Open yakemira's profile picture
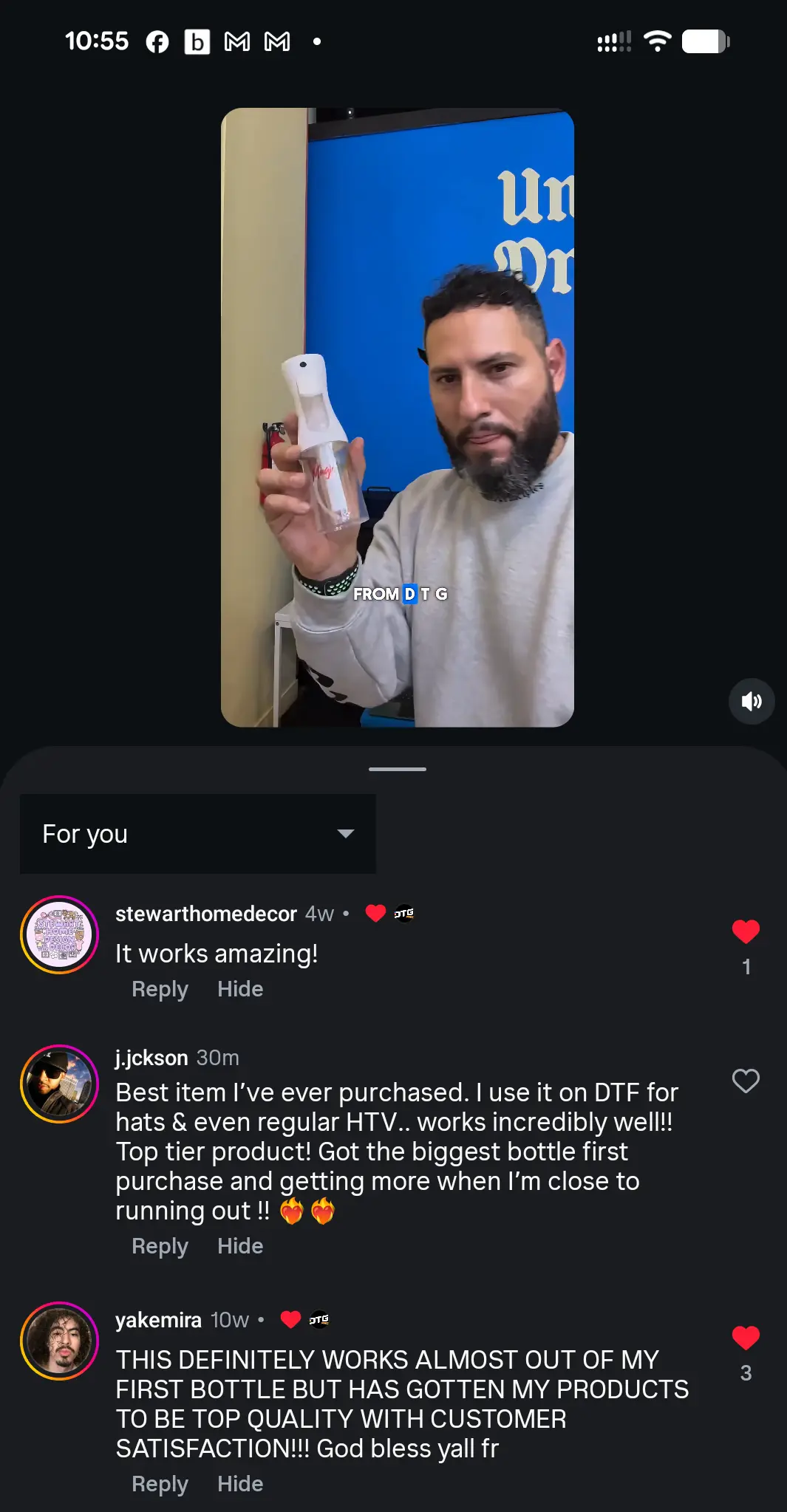Image resolution: width=787 pixels, height=1512 pixels. (59, 1341)
